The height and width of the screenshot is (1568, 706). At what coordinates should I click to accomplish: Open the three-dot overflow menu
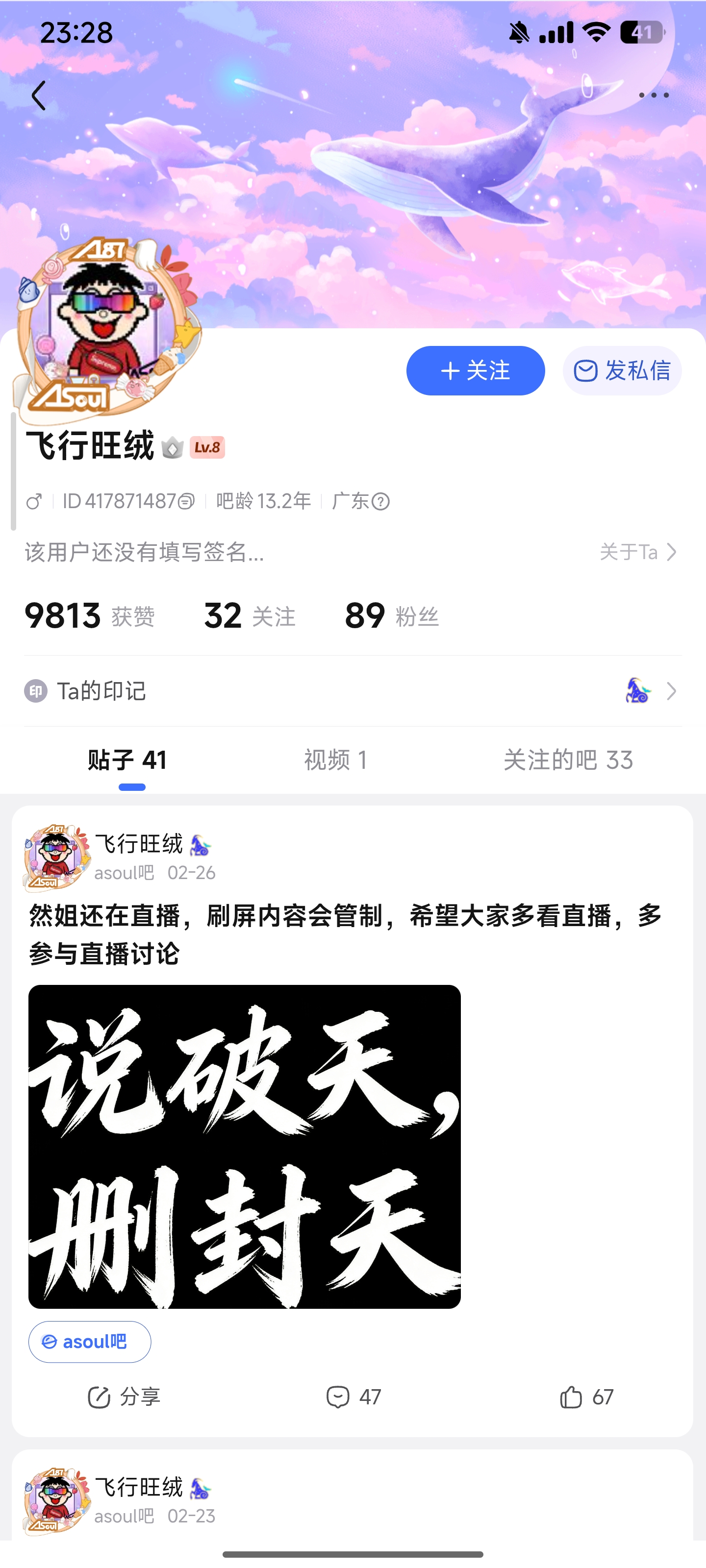click(x=653, y=96)
